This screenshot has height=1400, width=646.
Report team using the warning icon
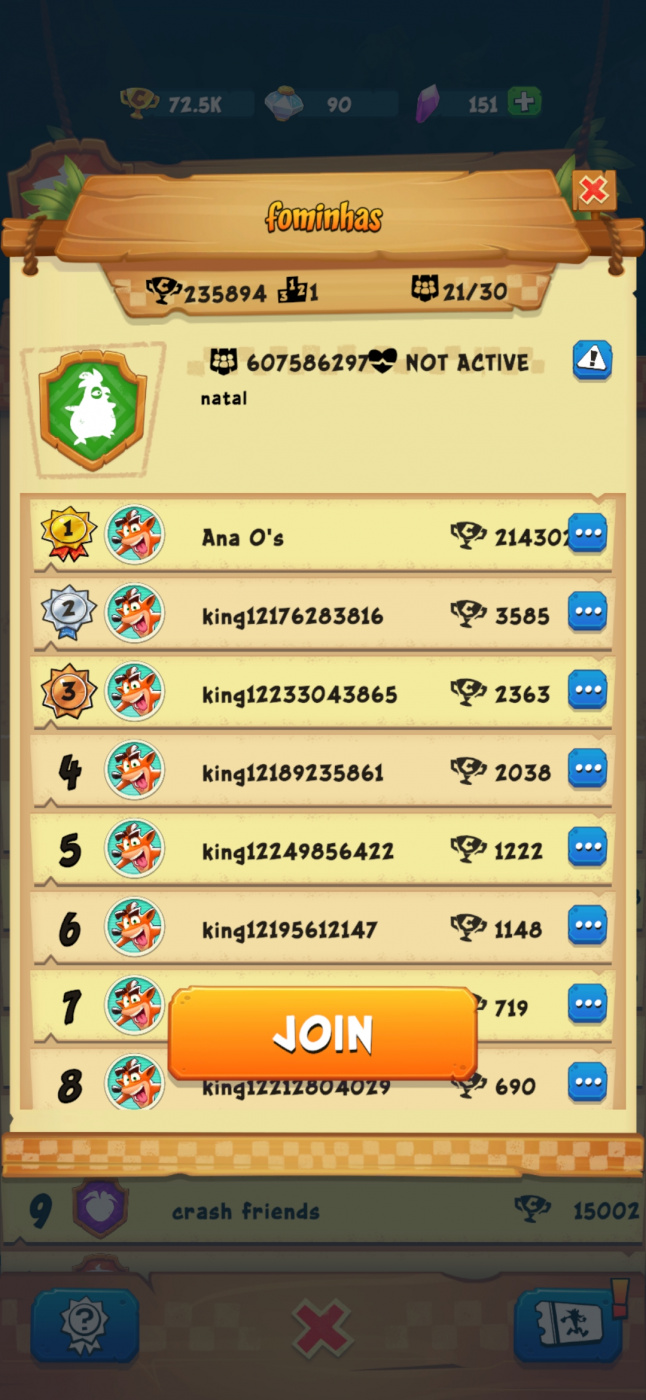592,360
